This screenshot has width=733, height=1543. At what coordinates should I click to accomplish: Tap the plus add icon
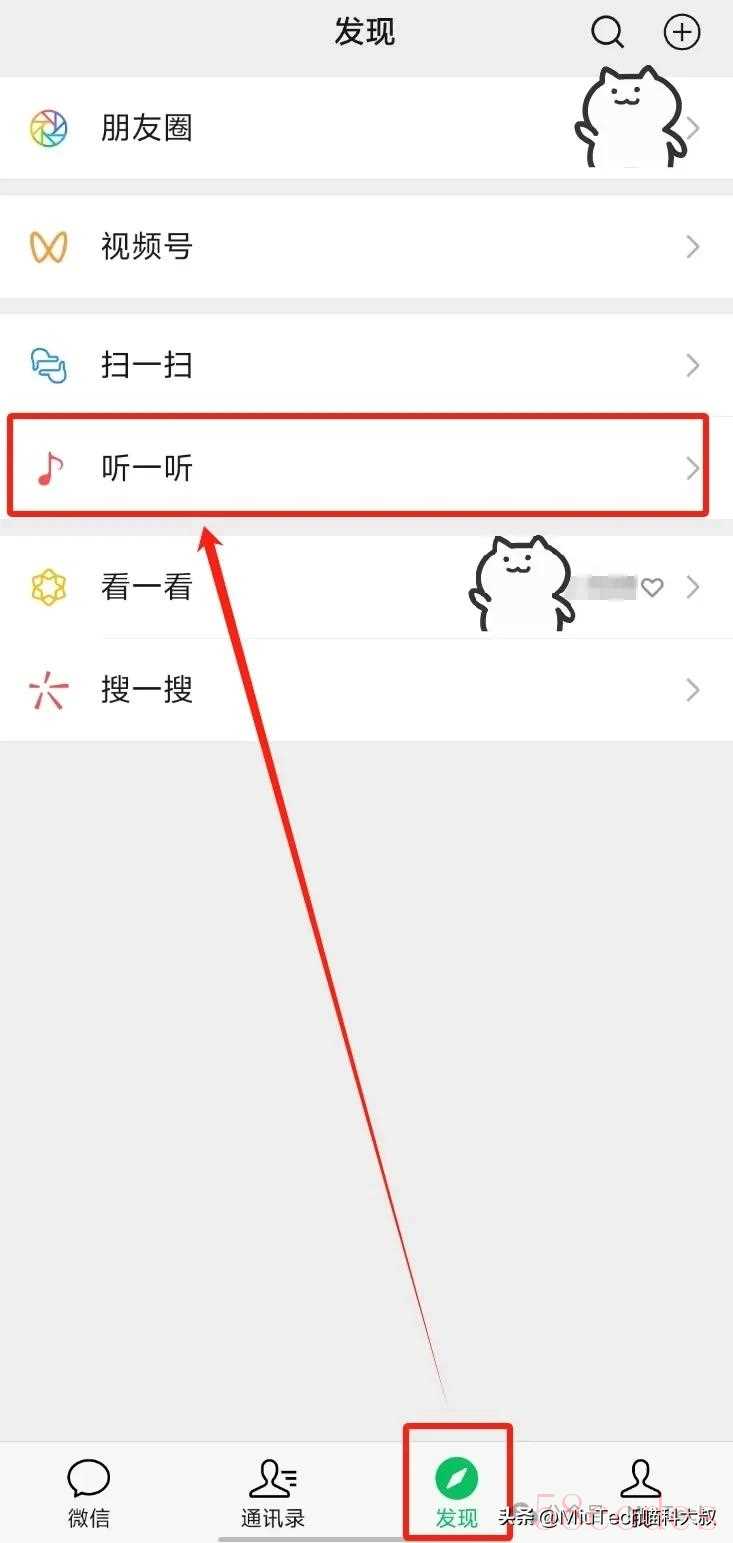(x=682, y=32)
